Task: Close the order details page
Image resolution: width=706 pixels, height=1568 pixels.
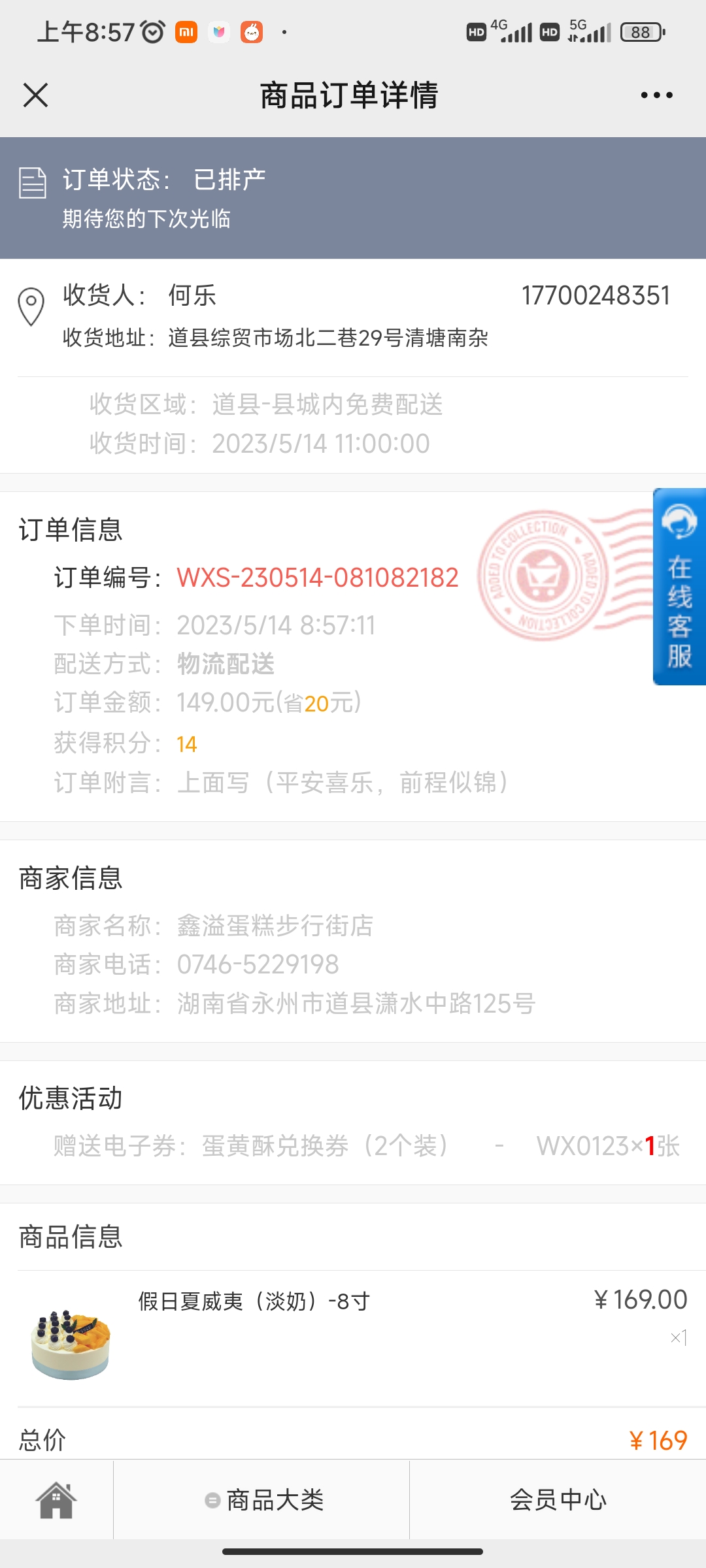Action: [36, 95]
